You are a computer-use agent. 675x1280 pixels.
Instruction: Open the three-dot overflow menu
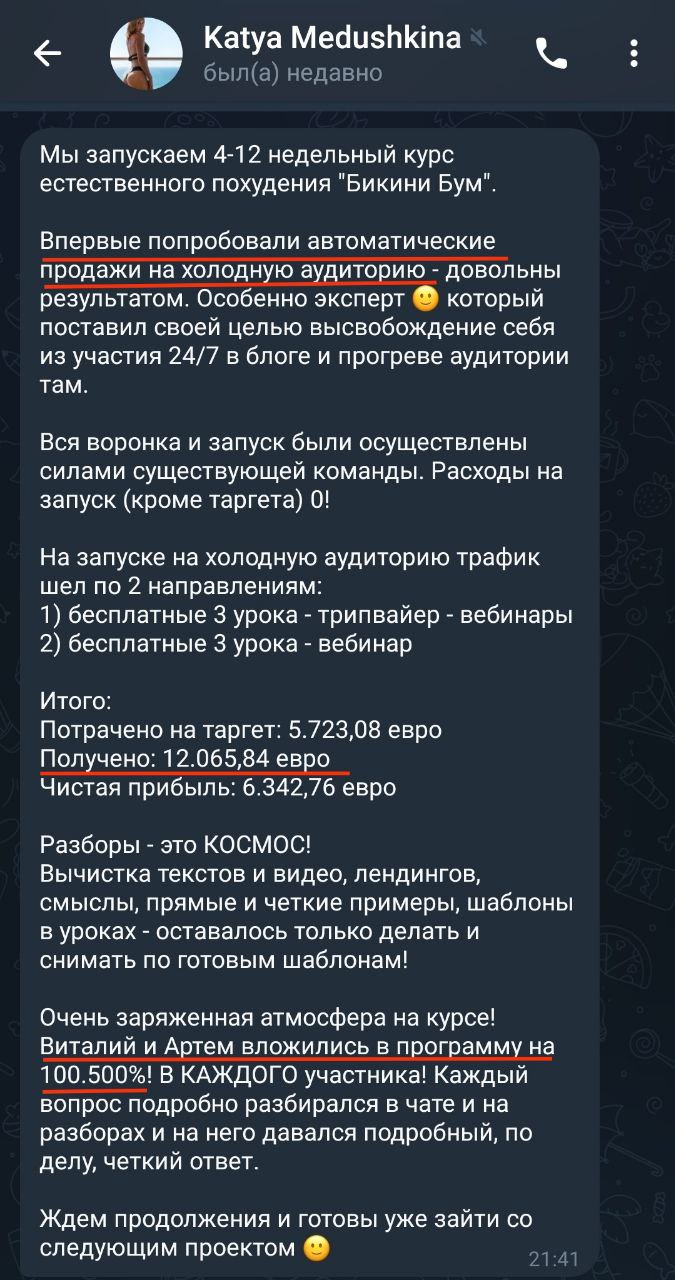click(x=633, y=54)
